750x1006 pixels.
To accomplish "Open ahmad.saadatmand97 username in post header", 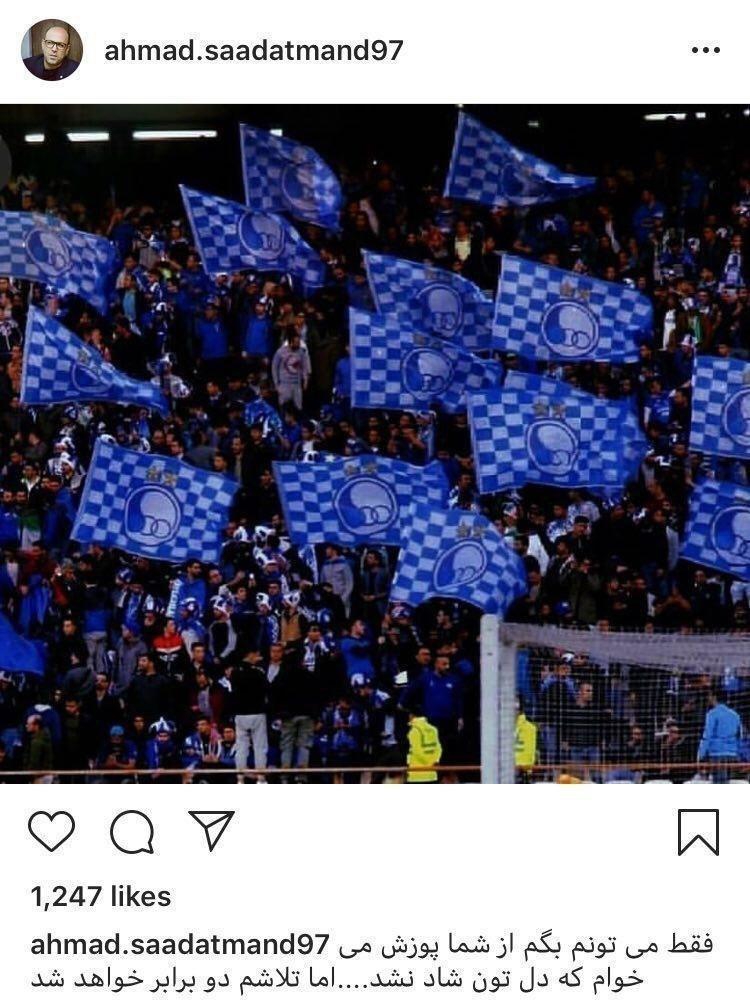I will (x=254, y=51).
